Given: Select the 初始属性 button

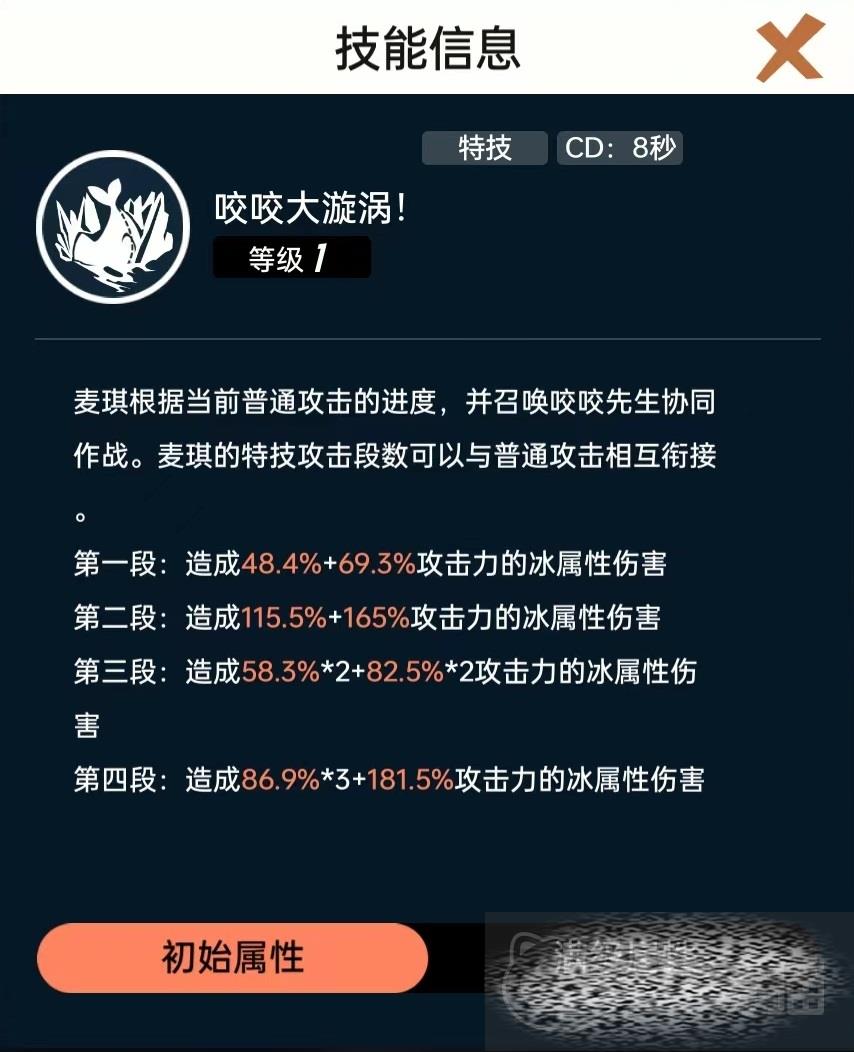Looking at the screenshot, I should 232,958.
